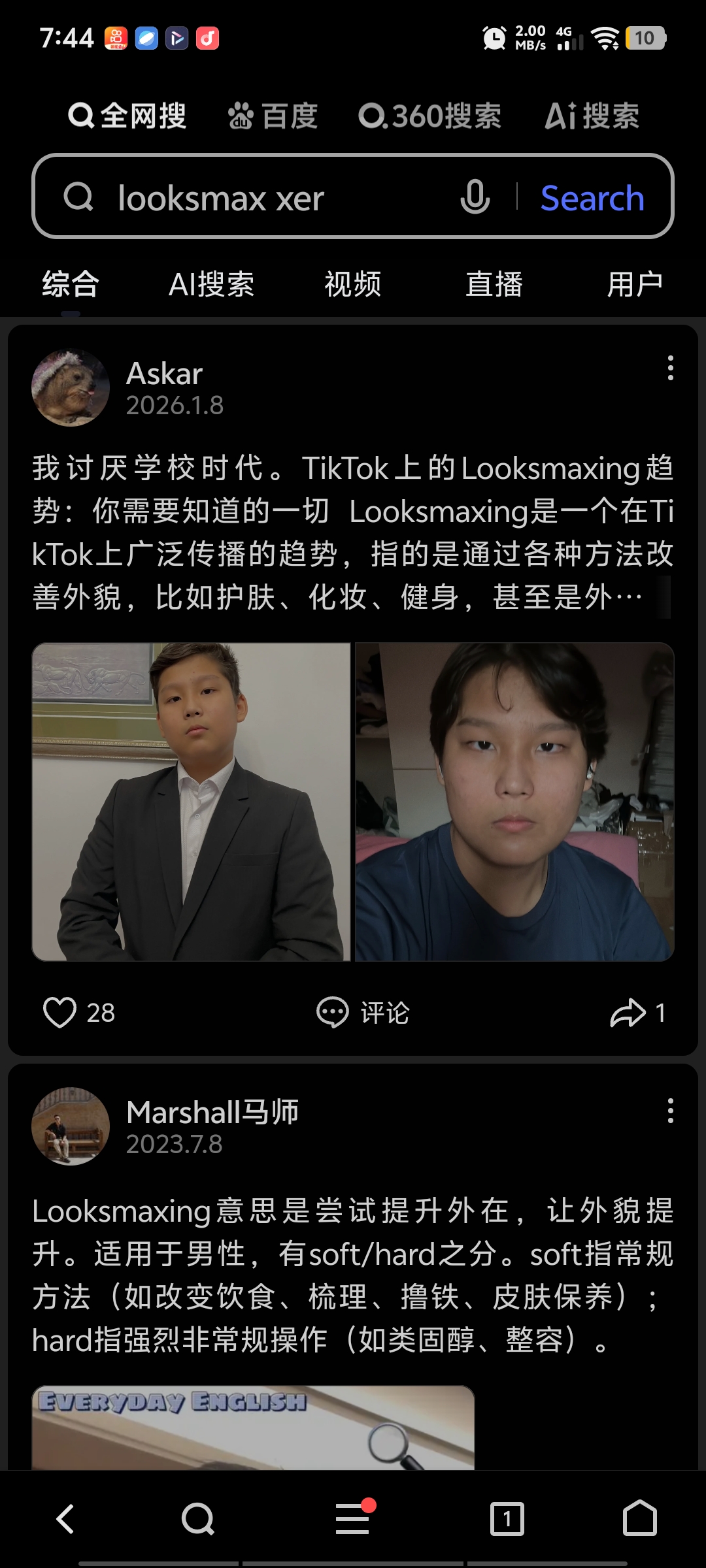Switch to the 视频 results tab
This screenshot has width=706, height=1568.
point(353,285)
